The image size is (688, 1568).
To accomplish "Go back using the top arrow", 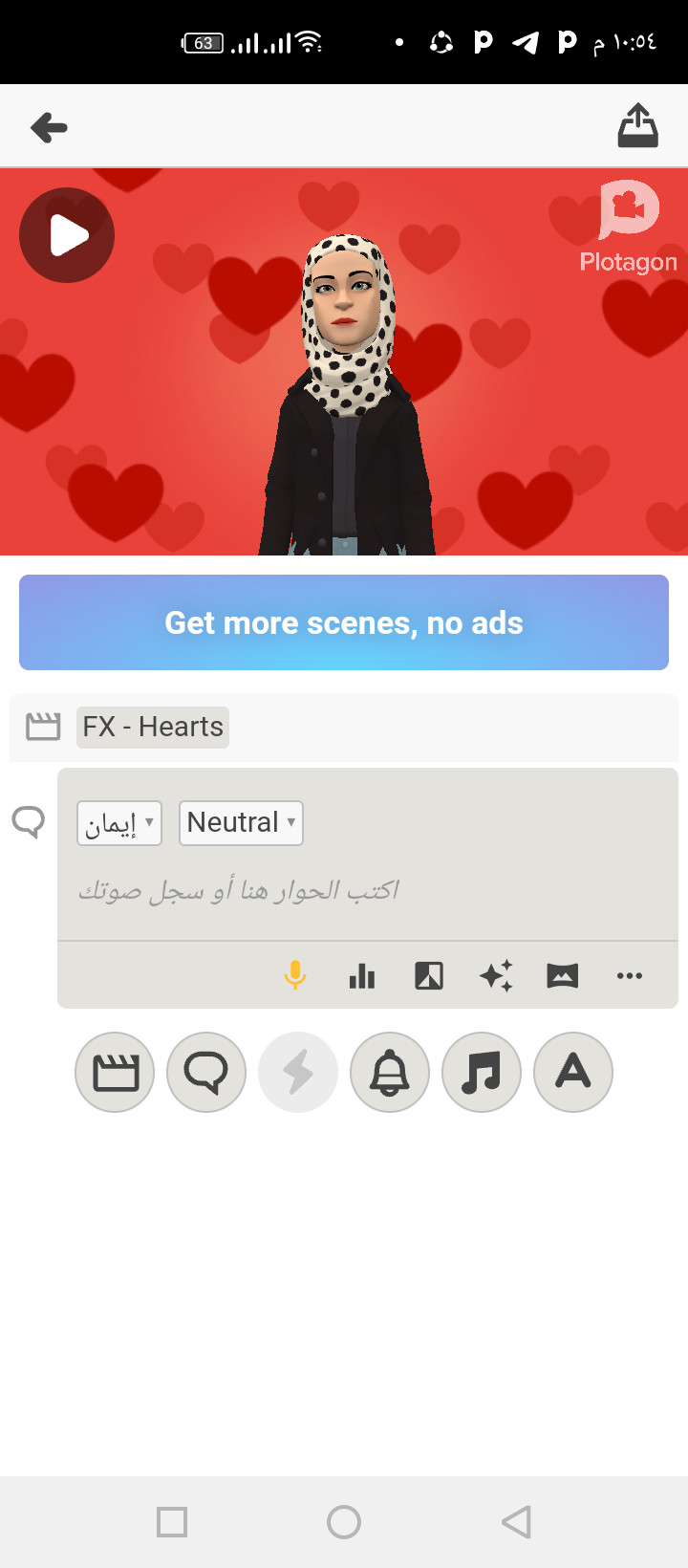I will point(49,127).
